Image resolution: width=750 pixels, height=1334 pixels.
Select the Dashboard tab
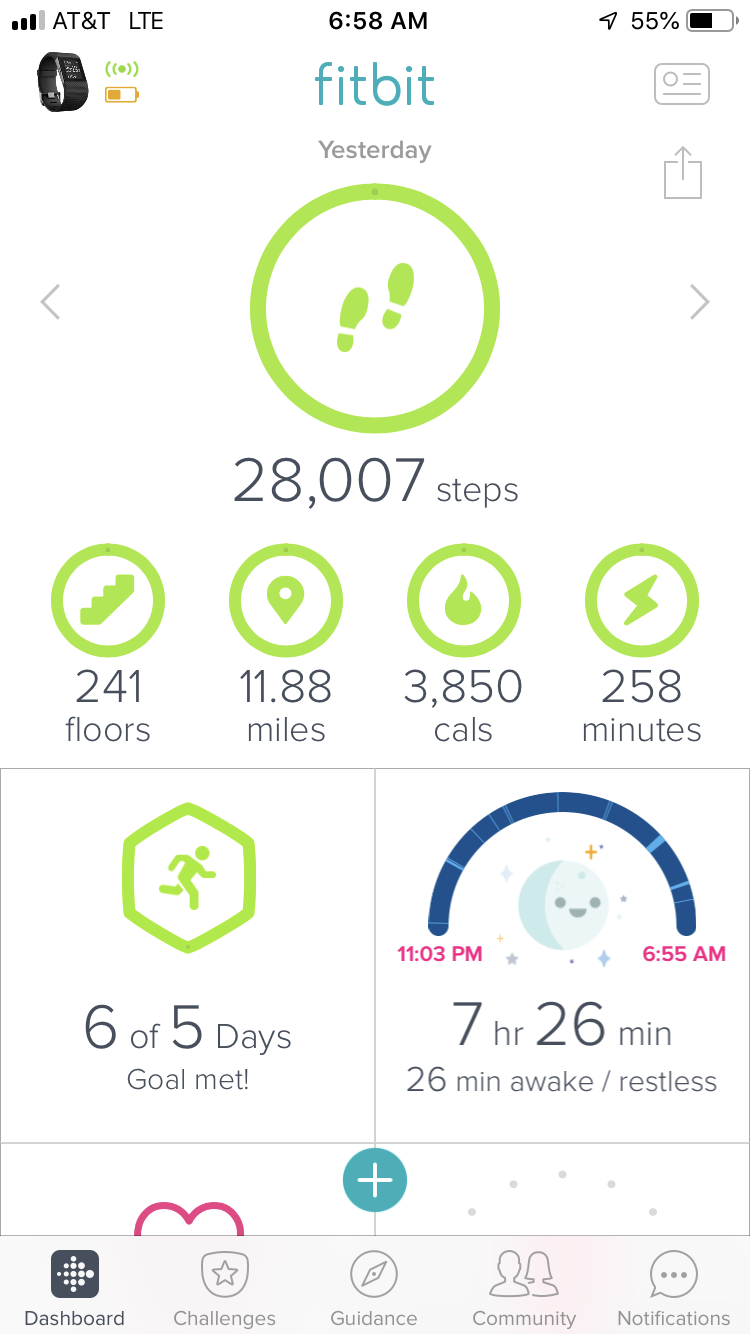point(75,1288)
